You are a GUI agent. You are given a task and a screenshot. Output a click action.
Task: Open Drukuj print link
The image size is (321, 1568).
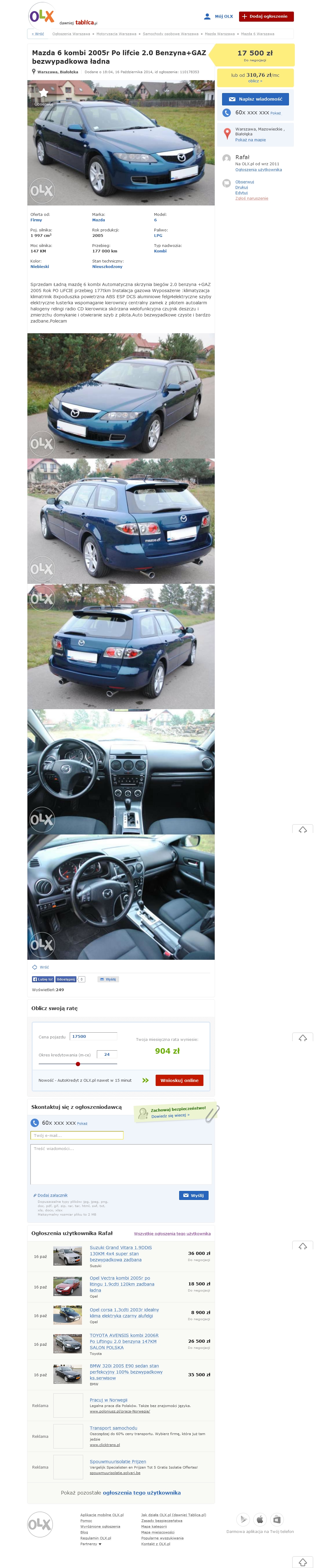(241, 188)
